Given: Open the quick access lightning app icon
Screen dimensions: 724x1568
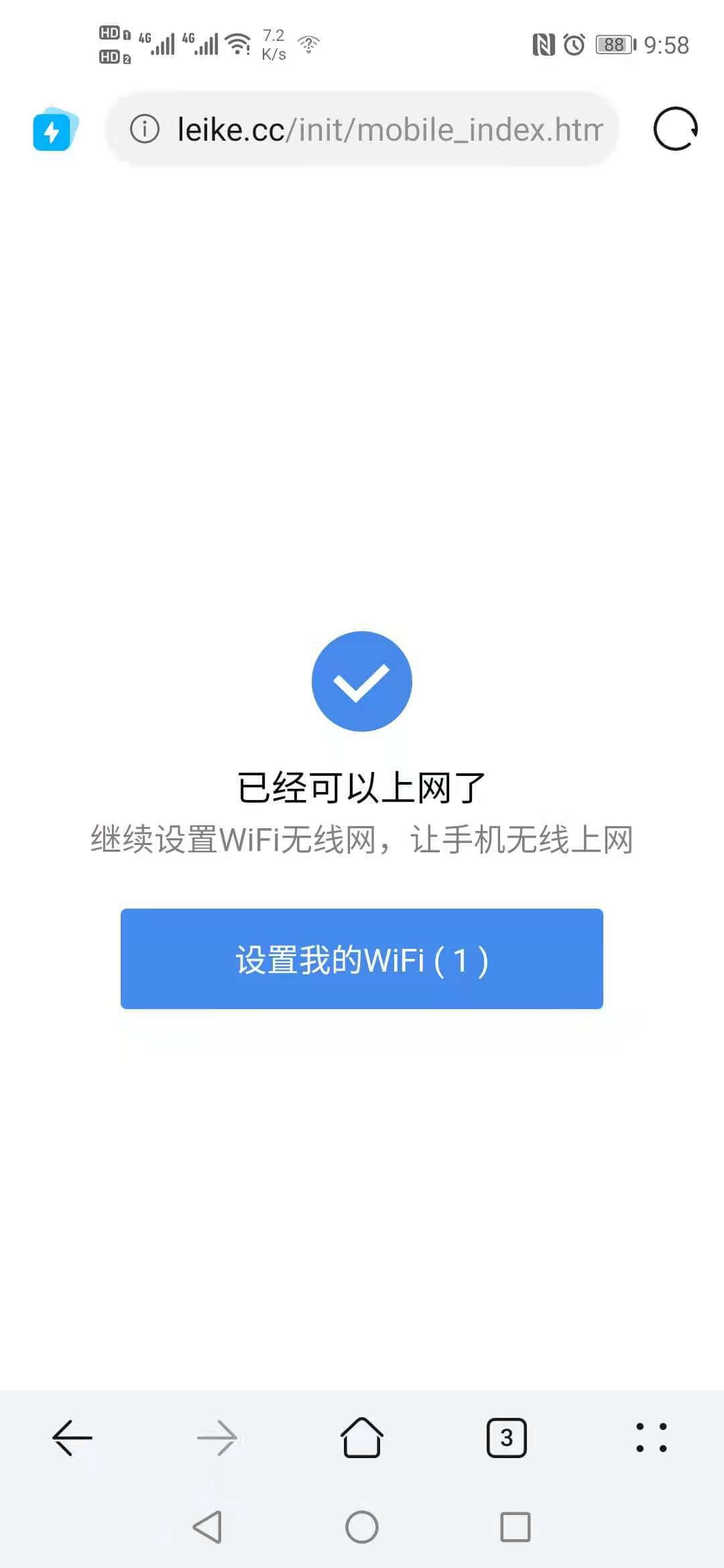Looking at the screenshot, I should 54,130.
